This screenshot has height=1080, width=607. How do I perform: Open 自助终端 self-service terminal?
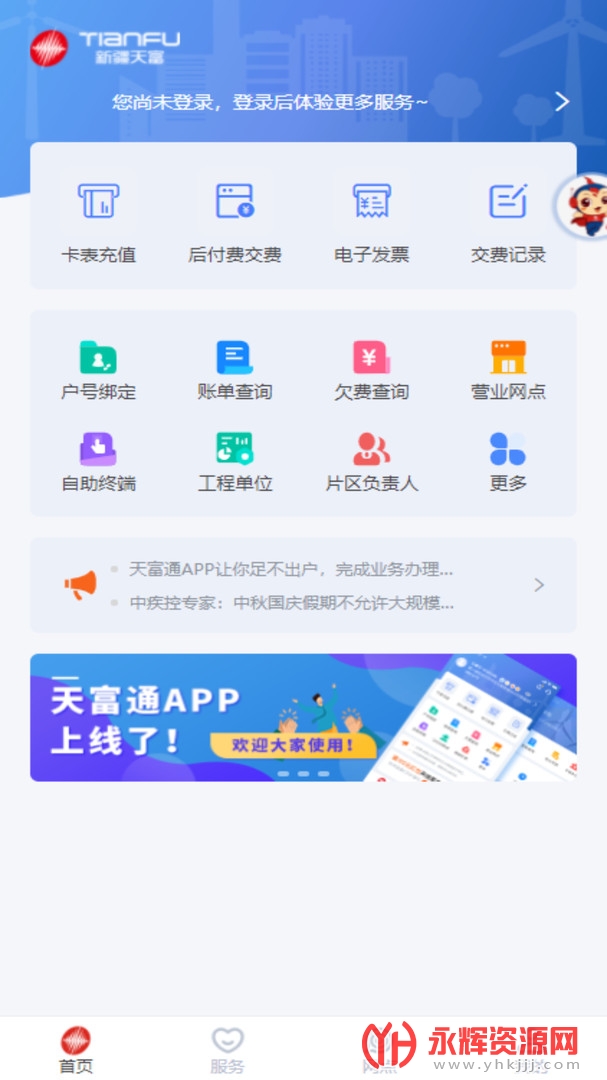98,462
